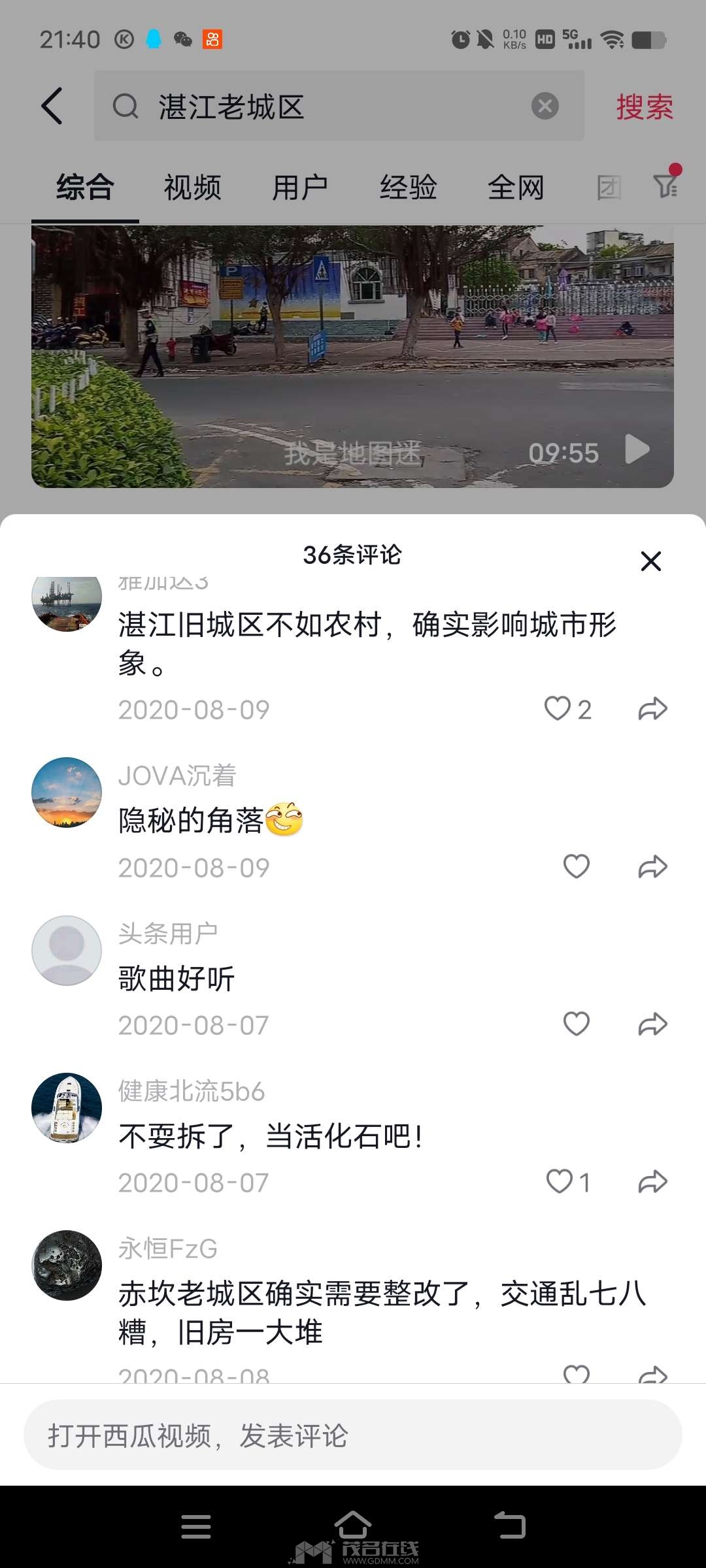Open JOVA沉着's profile avatar
706x1568 pixels.
67,792
